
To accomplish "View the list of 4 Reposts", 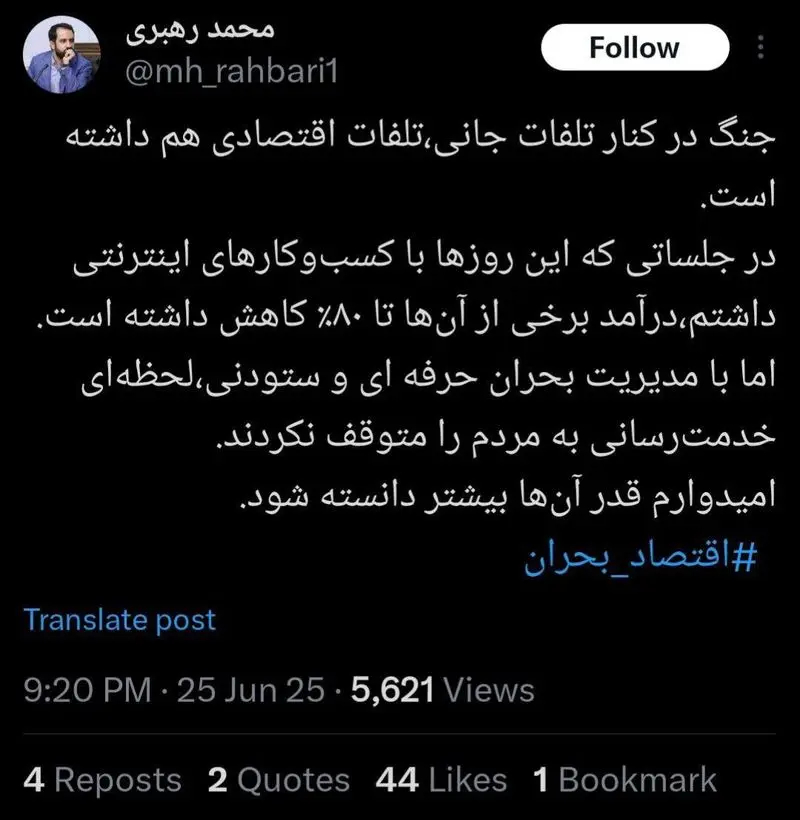I will click(102, 780).
